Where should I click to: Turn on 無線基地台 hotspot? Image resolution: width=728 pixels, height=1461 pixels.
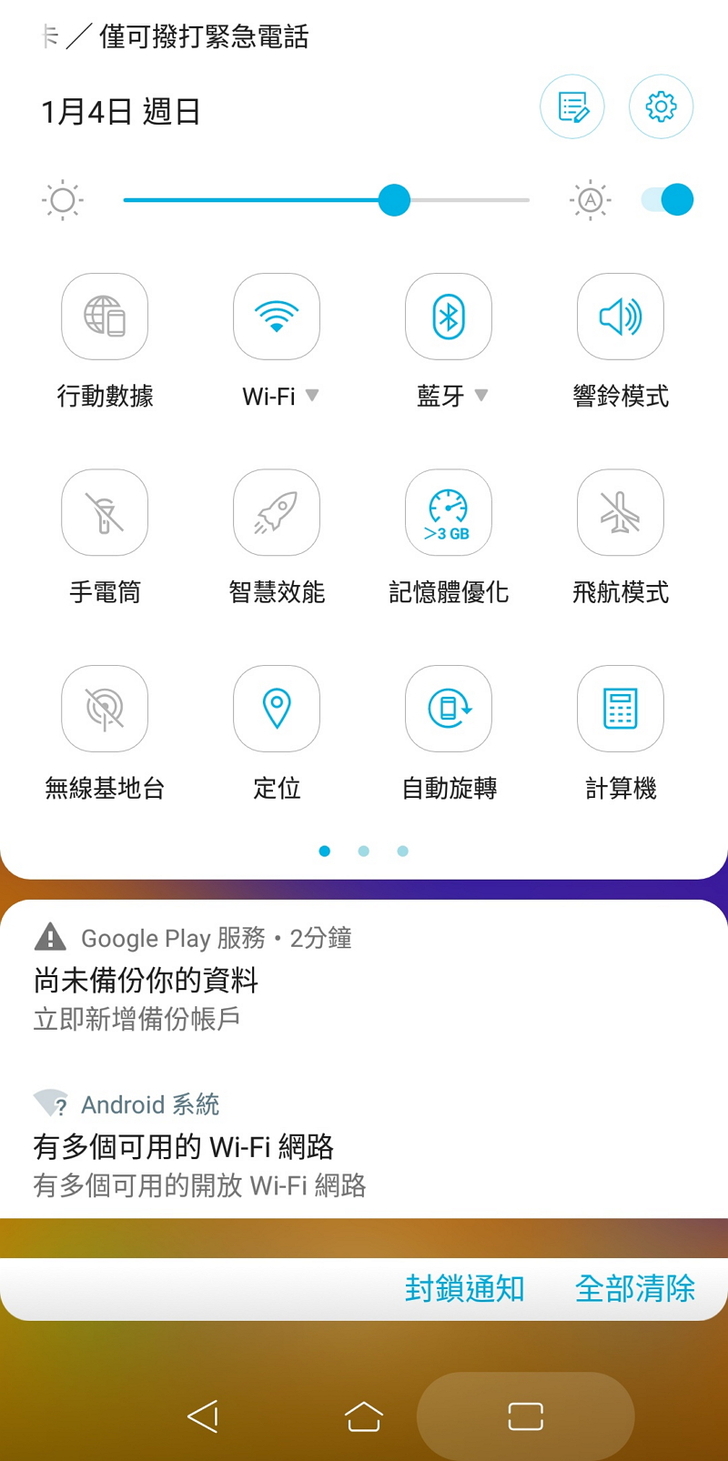click(105, 709)
